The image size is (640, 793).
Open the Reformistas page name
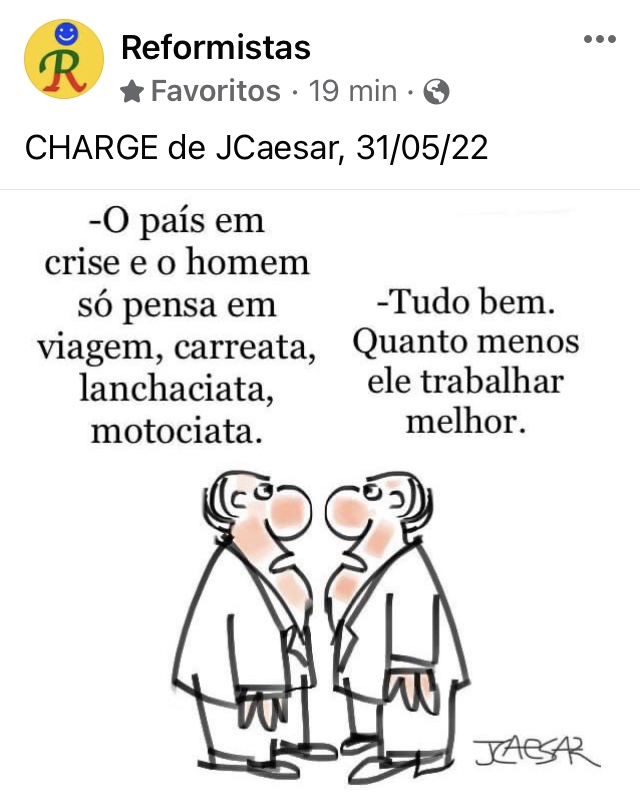[215, 47]
